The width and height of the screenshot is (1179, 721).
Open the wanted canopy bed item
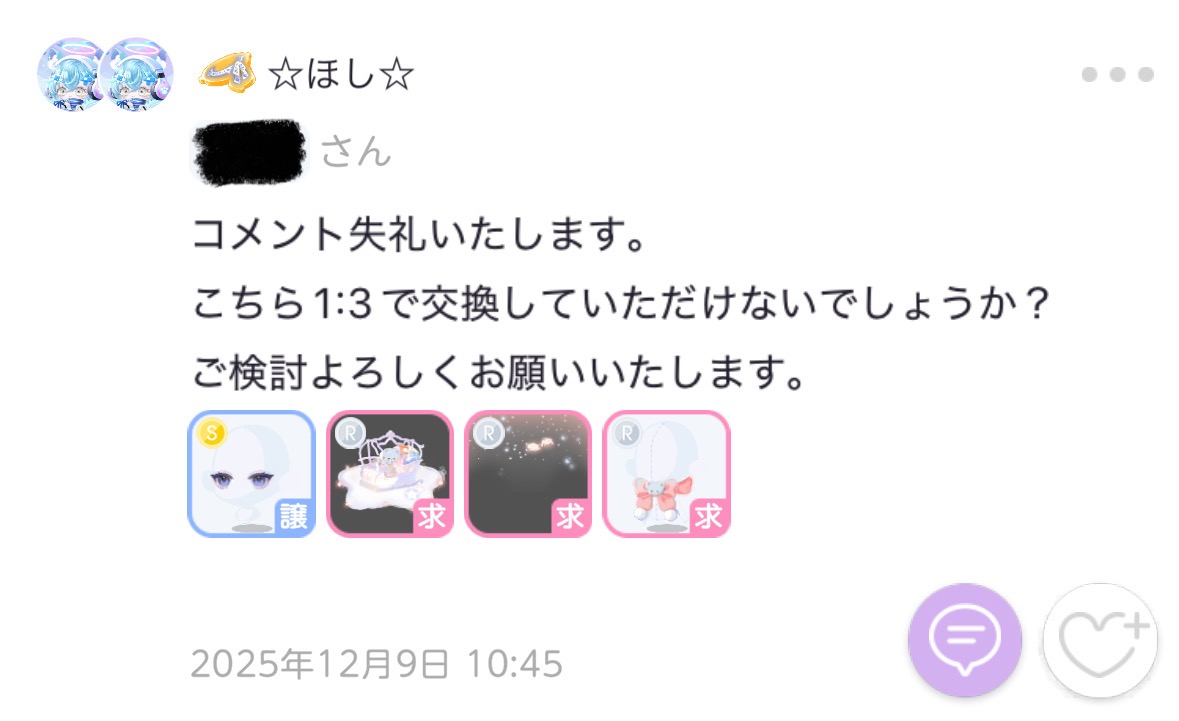click(390, 474)
